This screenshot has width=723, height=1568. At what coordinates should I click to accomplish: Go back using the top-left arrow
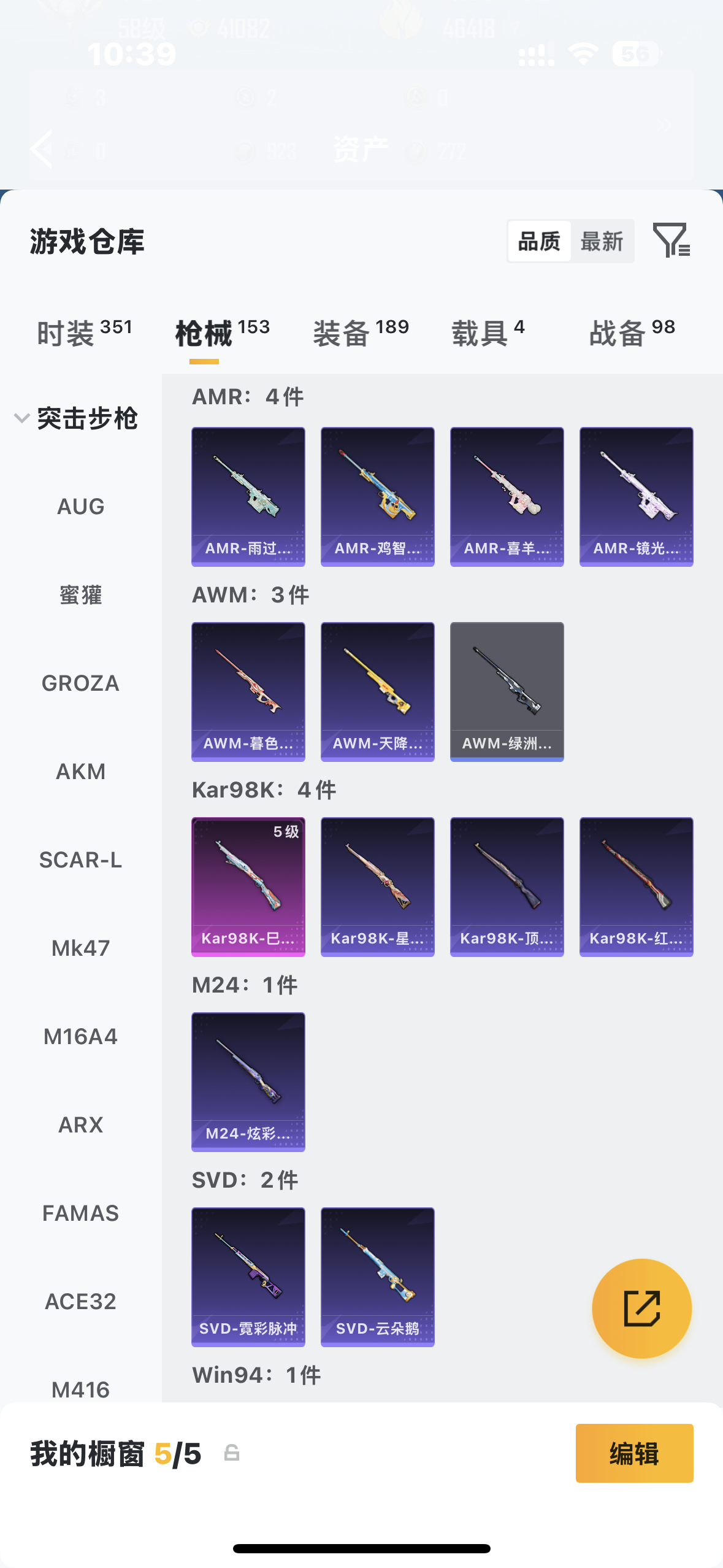tap(42, 148)
